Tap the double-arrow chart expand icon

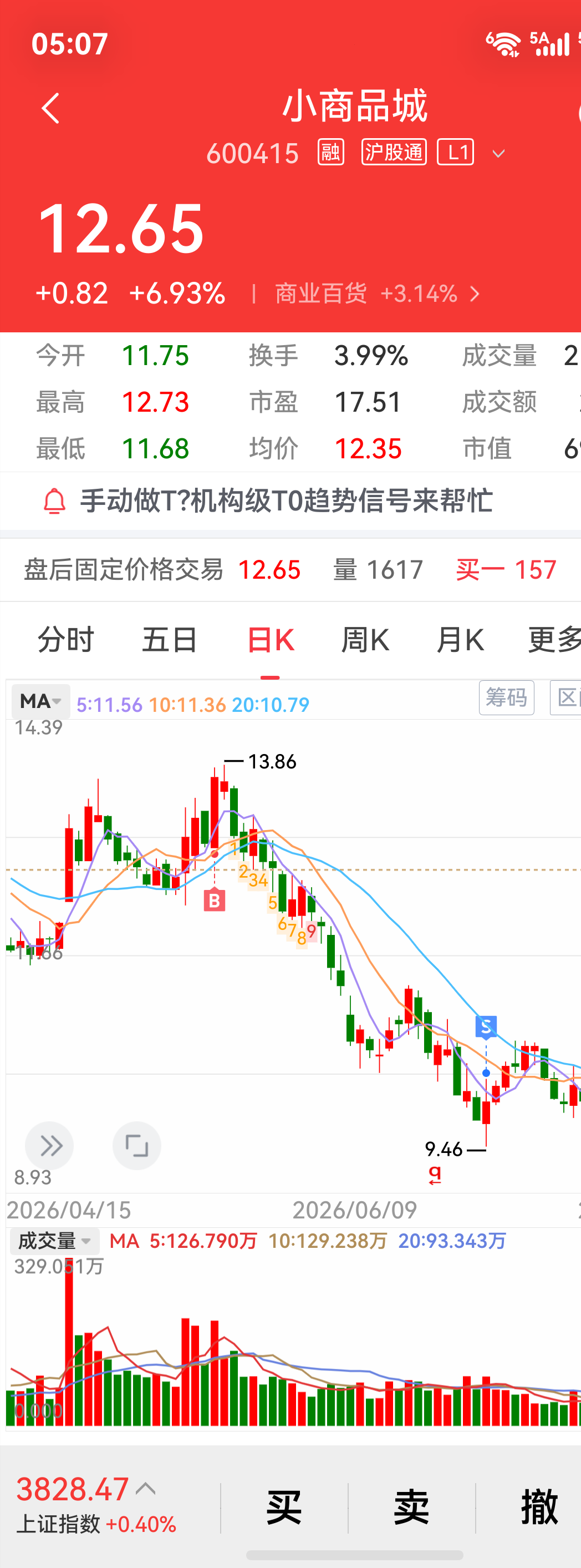coord(49,1146)
